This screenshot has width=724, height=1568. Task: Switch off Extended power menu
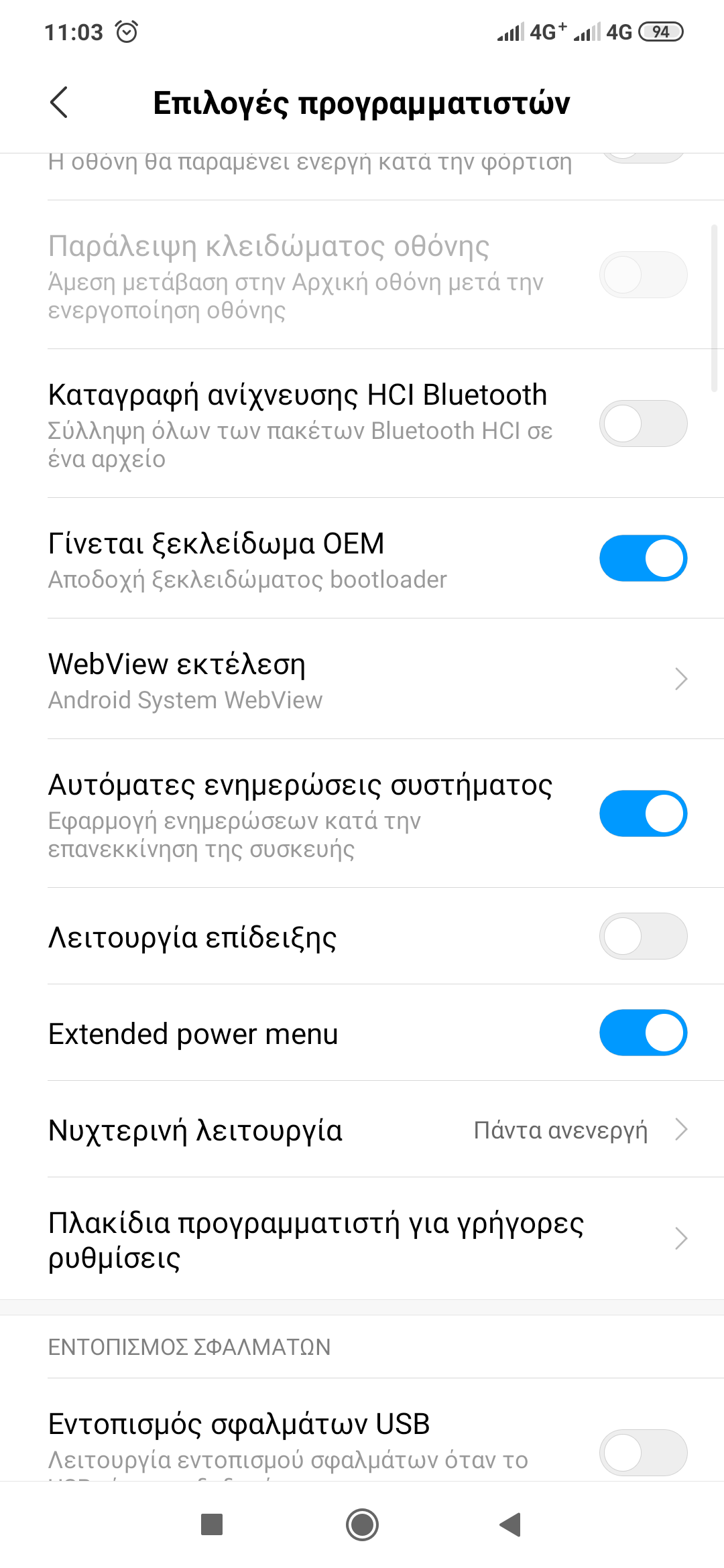pos(642,1033)
